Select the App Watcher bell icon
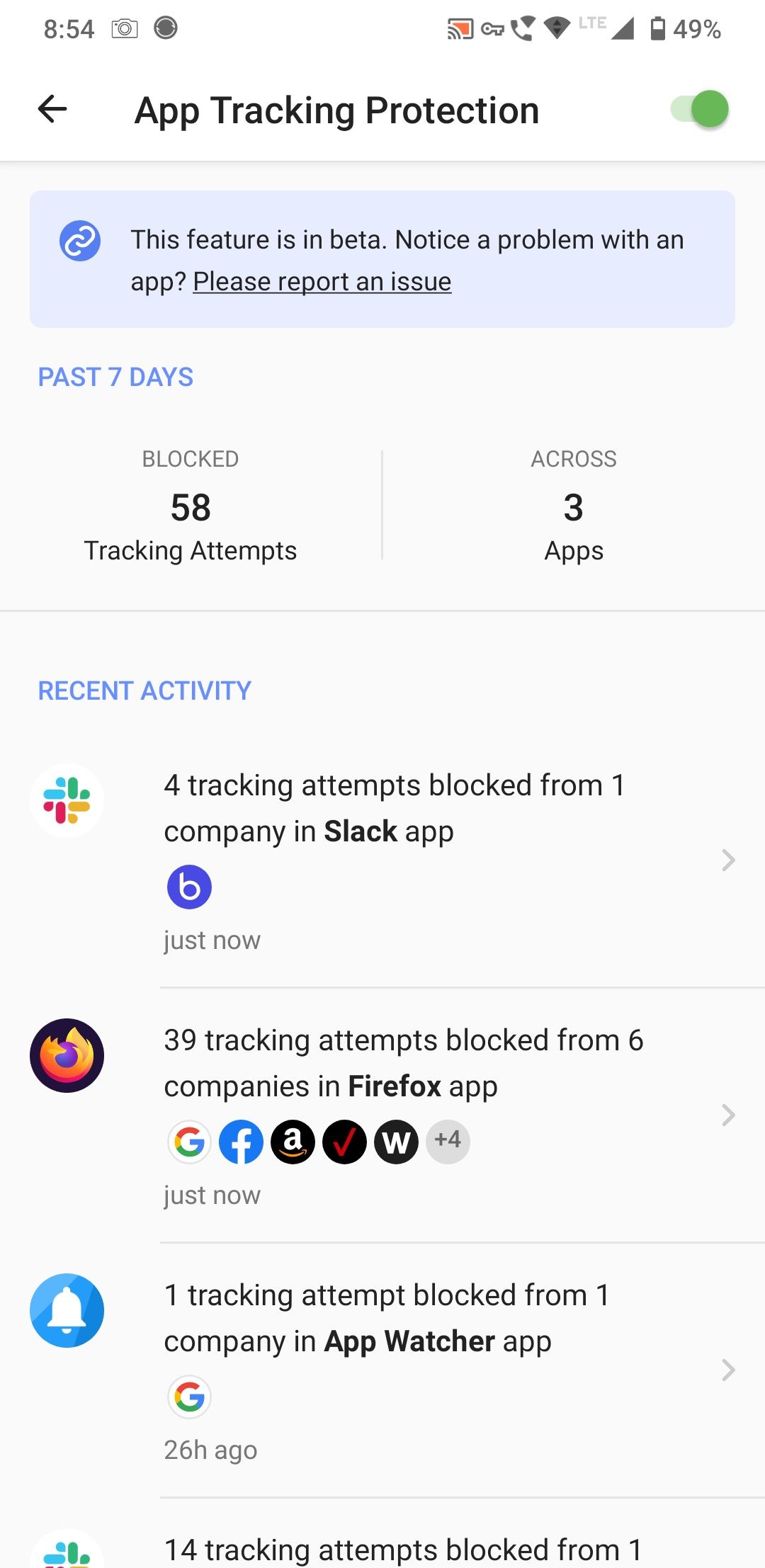 click(x=67, y=1311)
